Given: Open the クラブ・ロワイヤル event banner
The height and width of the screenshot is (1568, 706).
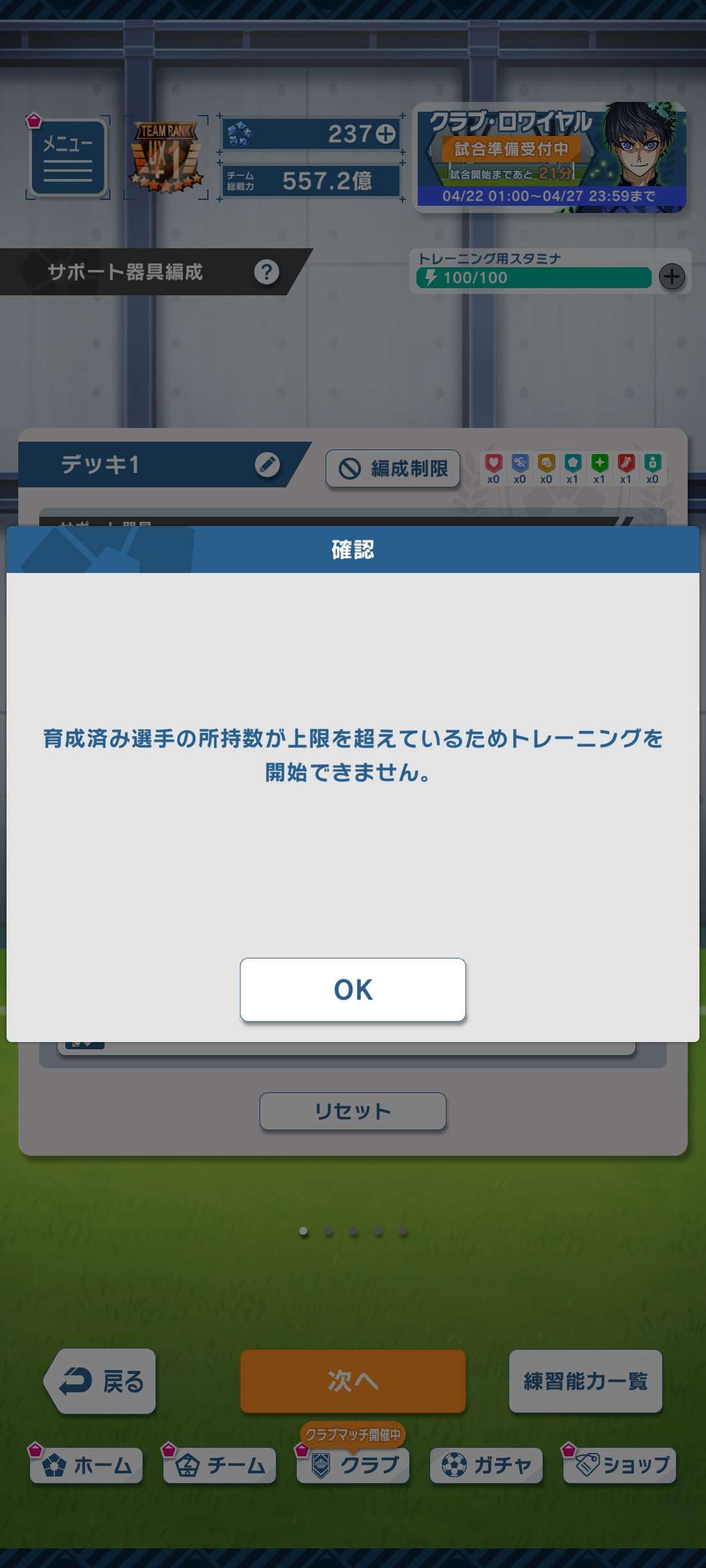Looking at the screenshot, I should (x=550, y=157).
